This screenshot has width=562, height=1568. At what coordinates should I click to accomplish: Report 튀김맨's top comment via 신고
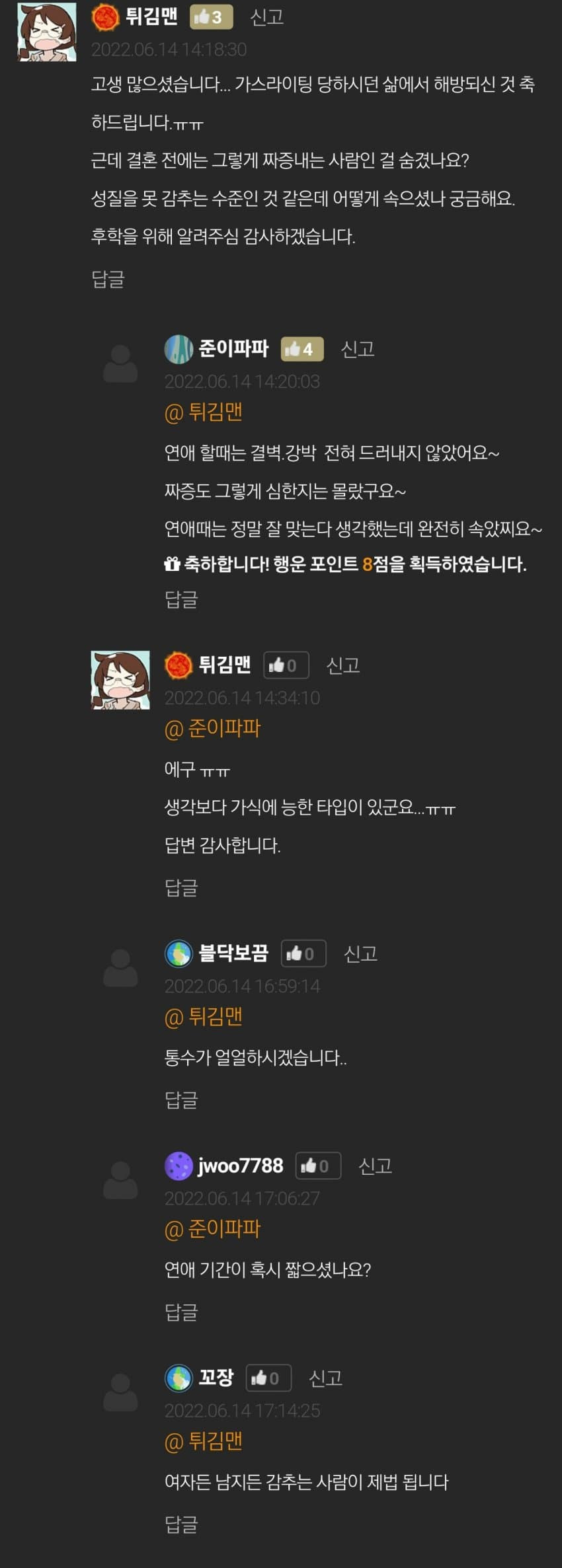coord(267,17)
